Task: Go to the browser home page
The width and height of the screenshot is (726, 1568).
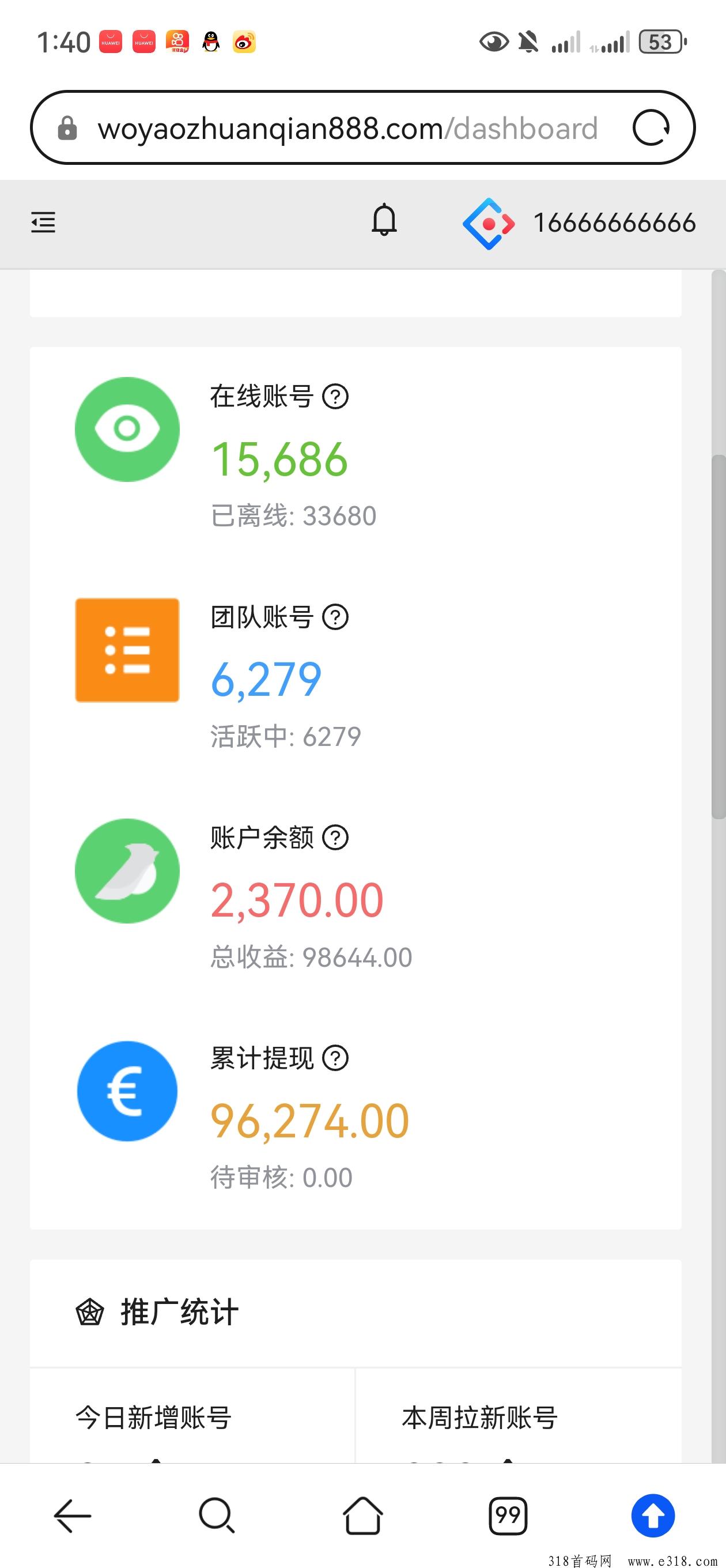Action: [362, 1516]
